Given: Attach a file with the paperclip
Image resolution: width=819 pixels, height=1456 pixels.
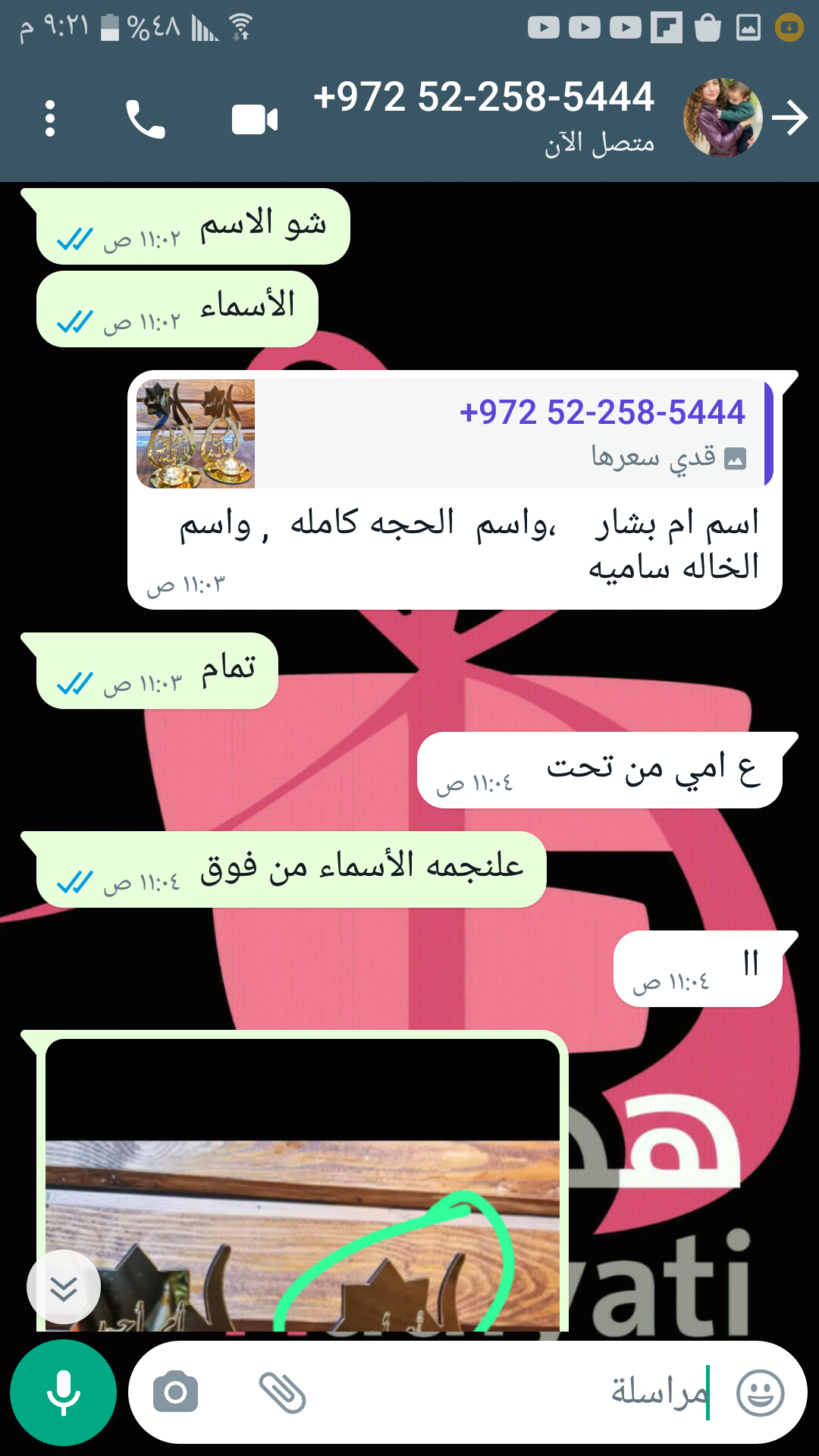Looking at the screenshot, I should 282,1392.
